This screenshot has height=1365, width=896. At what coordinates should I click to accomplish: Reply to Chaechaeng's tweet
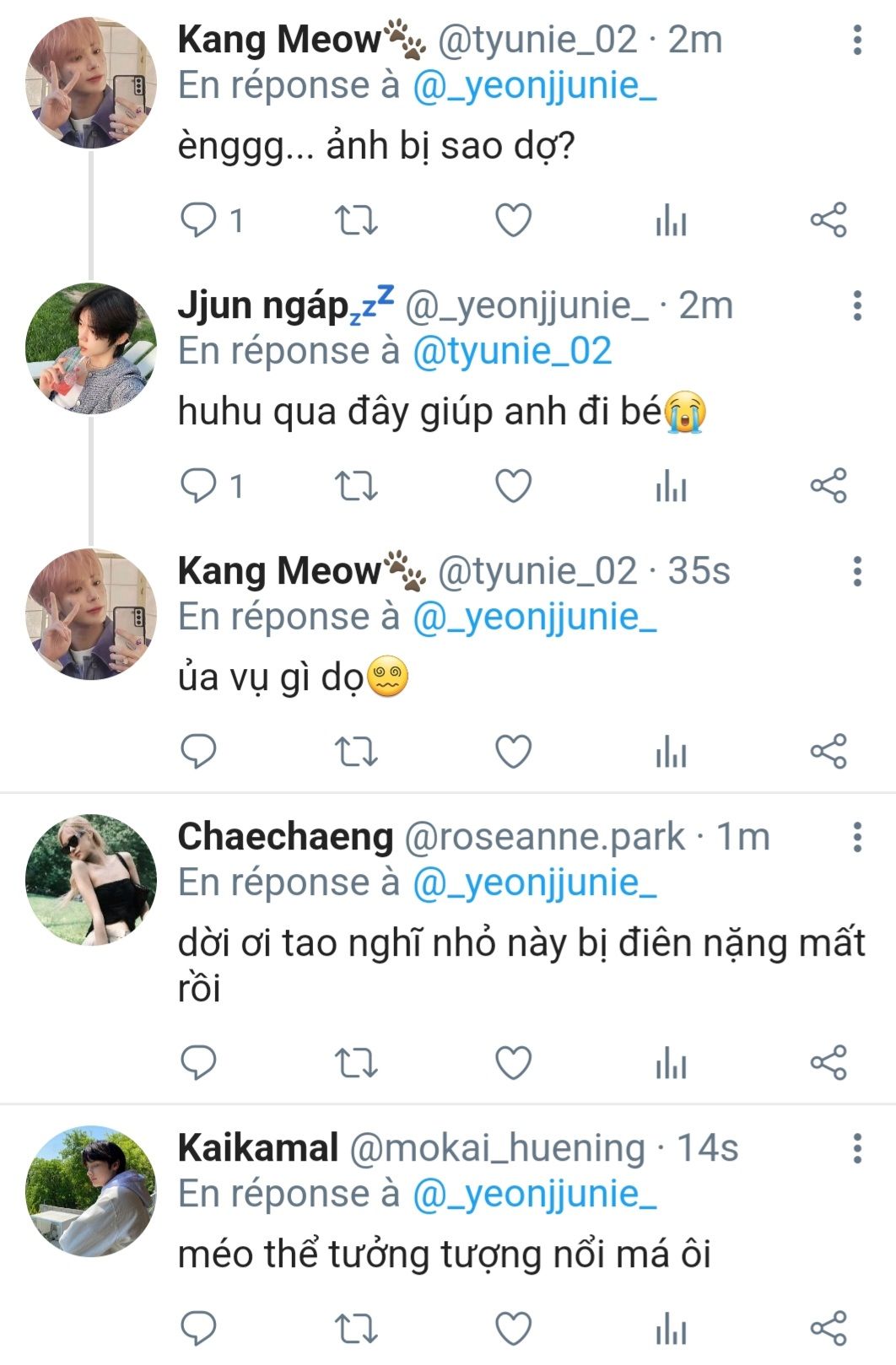point(199,1062)
